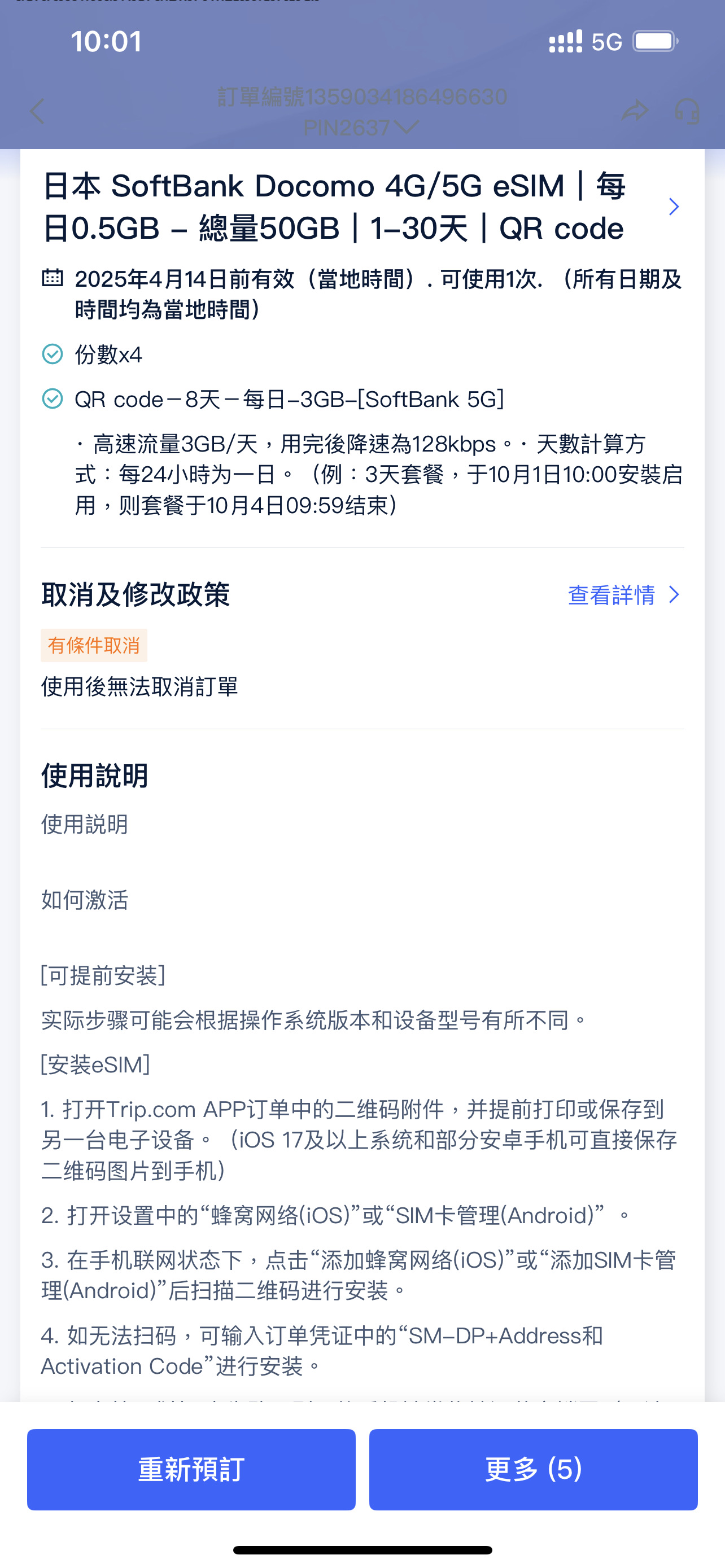The height and width of the screenshot is (1568, 725).
Task: Tap the 重新預訂 button
Action: coord(191,1469)
